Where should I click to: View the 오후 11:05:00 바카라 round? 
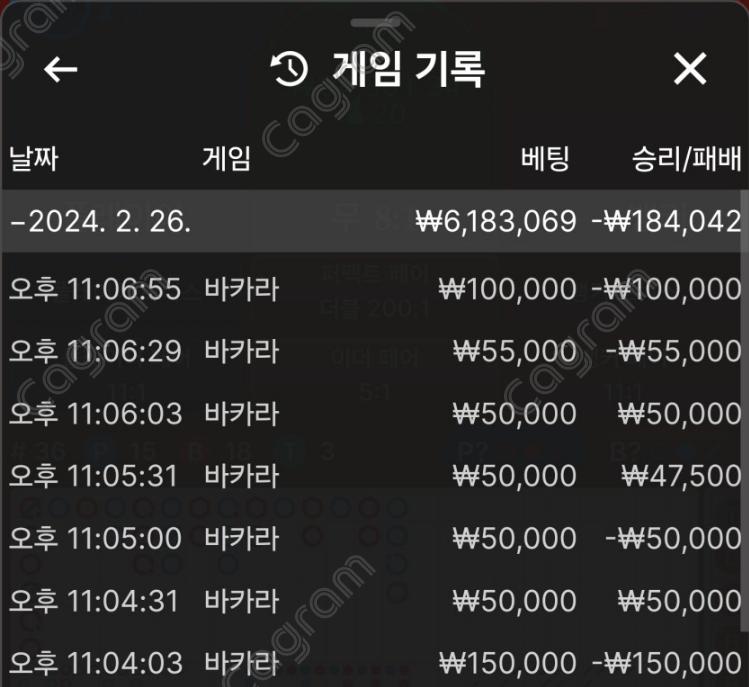(x=374, y=538)
